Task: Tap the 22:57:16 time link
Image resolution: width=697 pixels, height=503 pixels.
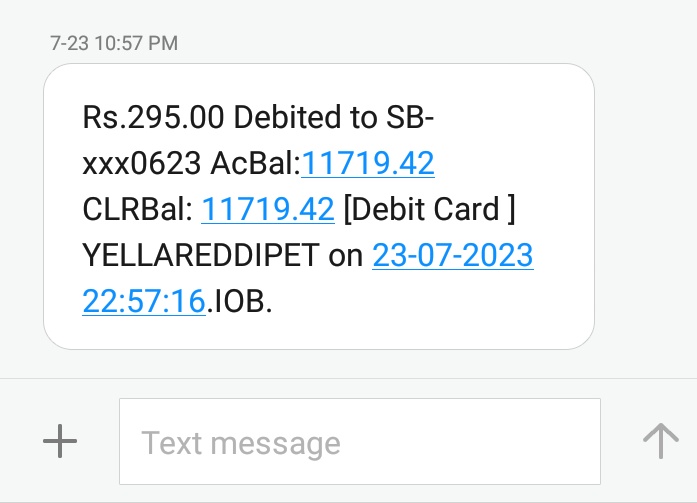Action: point(144,302)
